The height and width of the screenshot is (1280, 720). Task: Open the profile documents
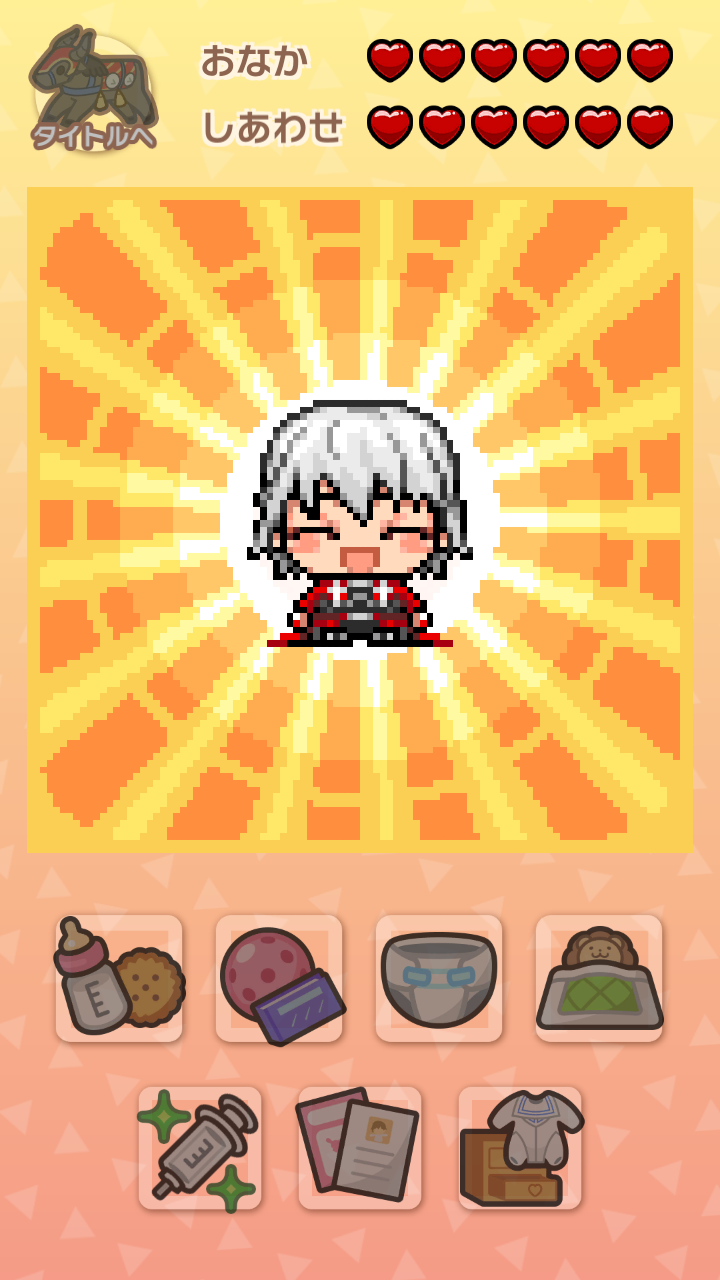point(360,1147)
